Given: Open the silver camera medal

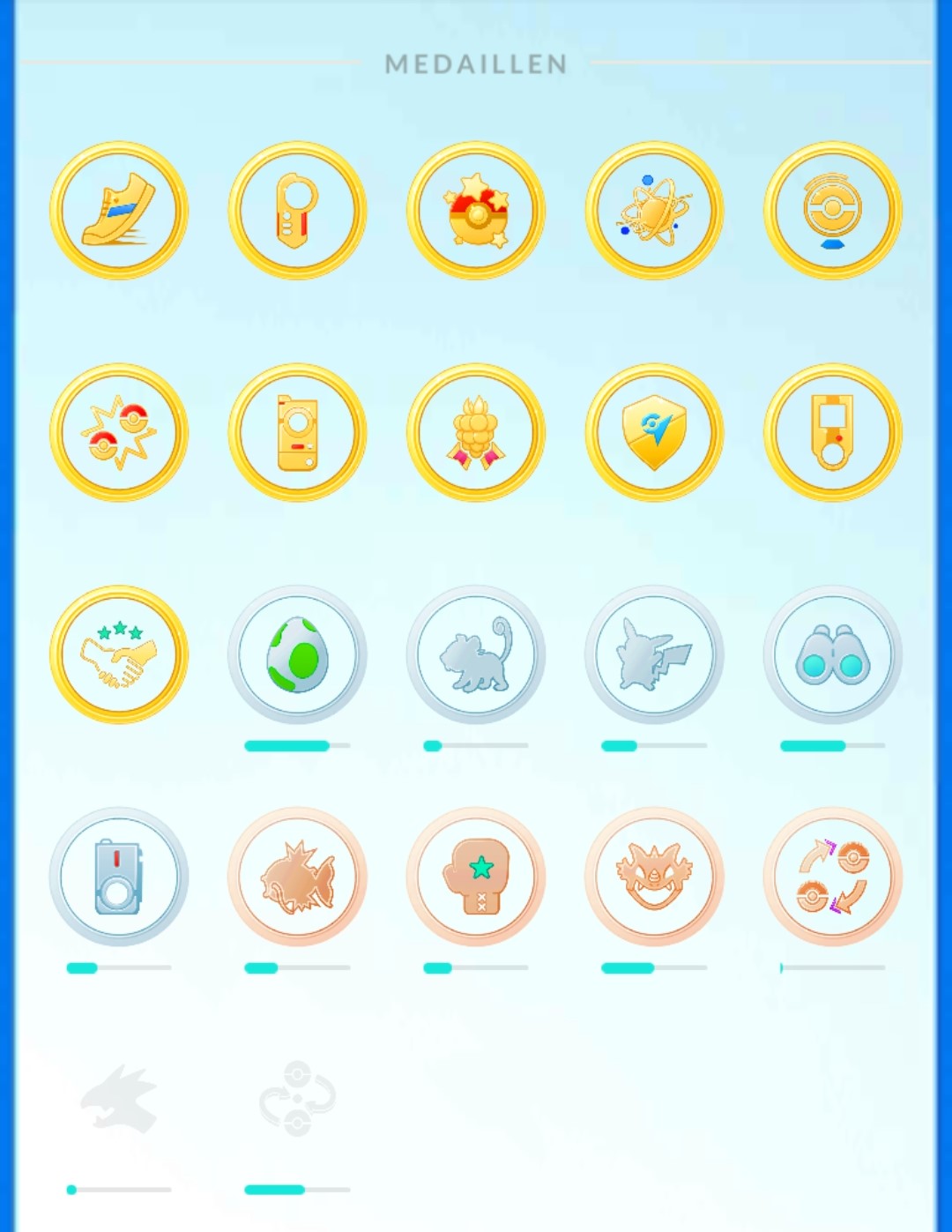Looking at the screenshot, I should [x=119, y=877].
